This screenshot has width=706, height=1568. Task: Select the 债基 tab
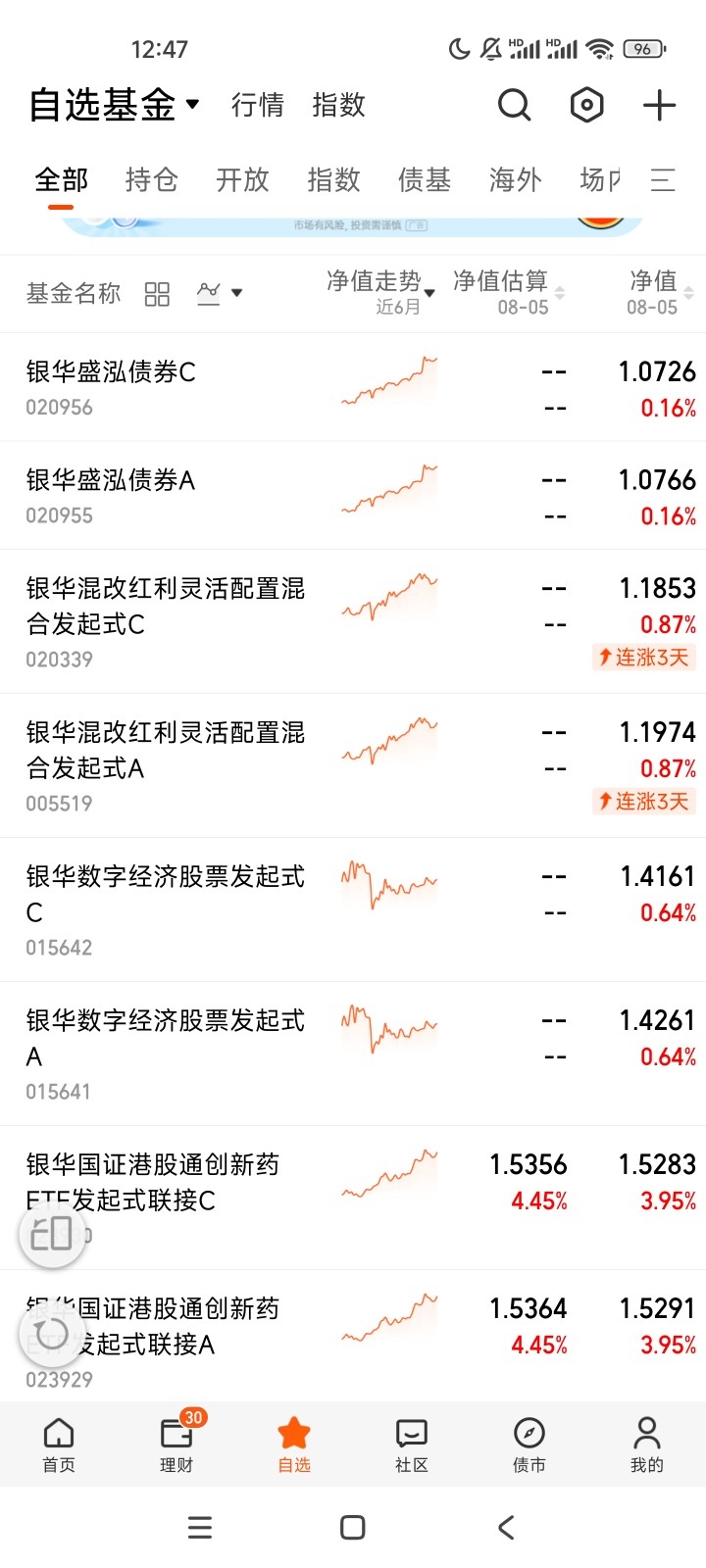point(425,179)
